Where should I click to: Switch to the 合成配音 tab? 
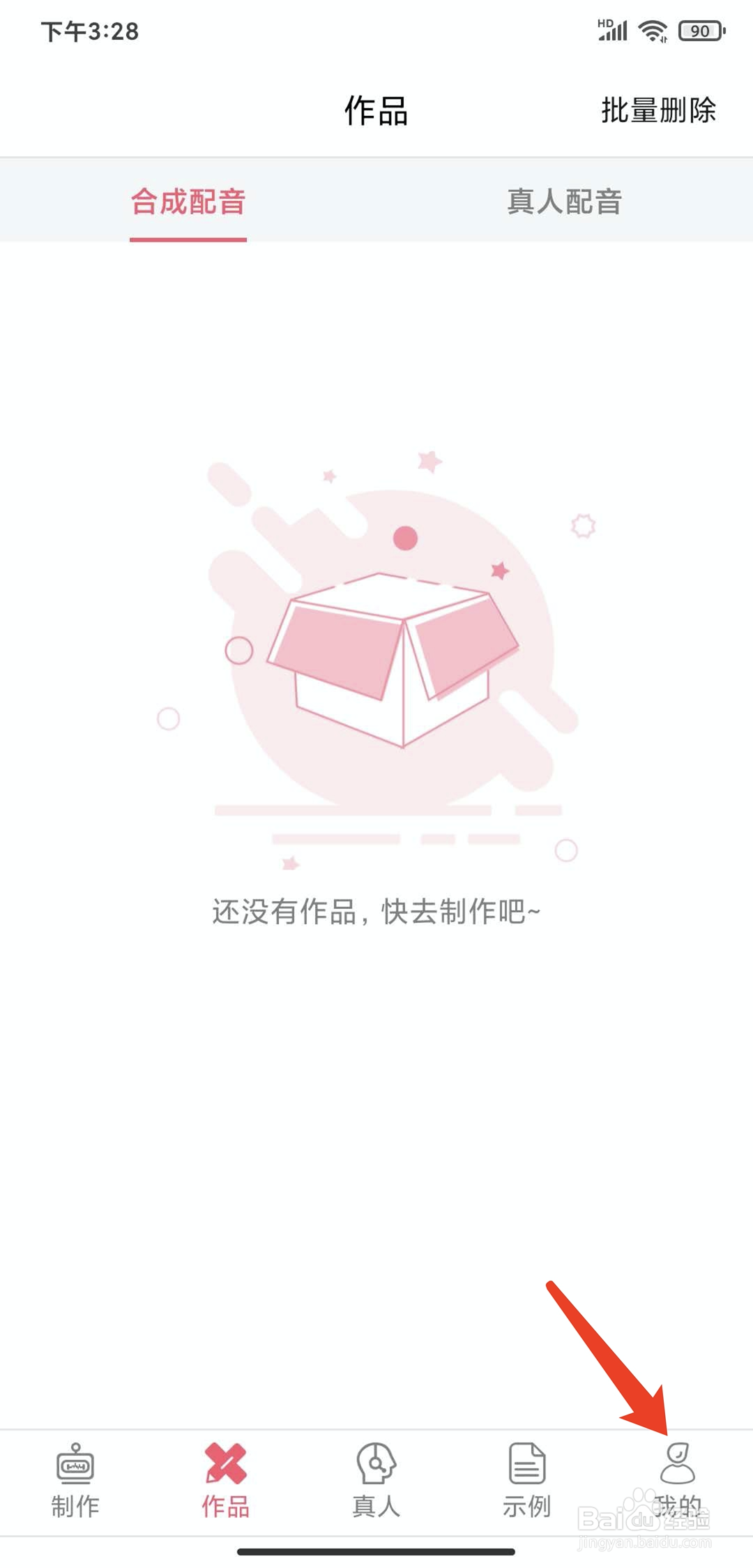[x=188, y=202]
